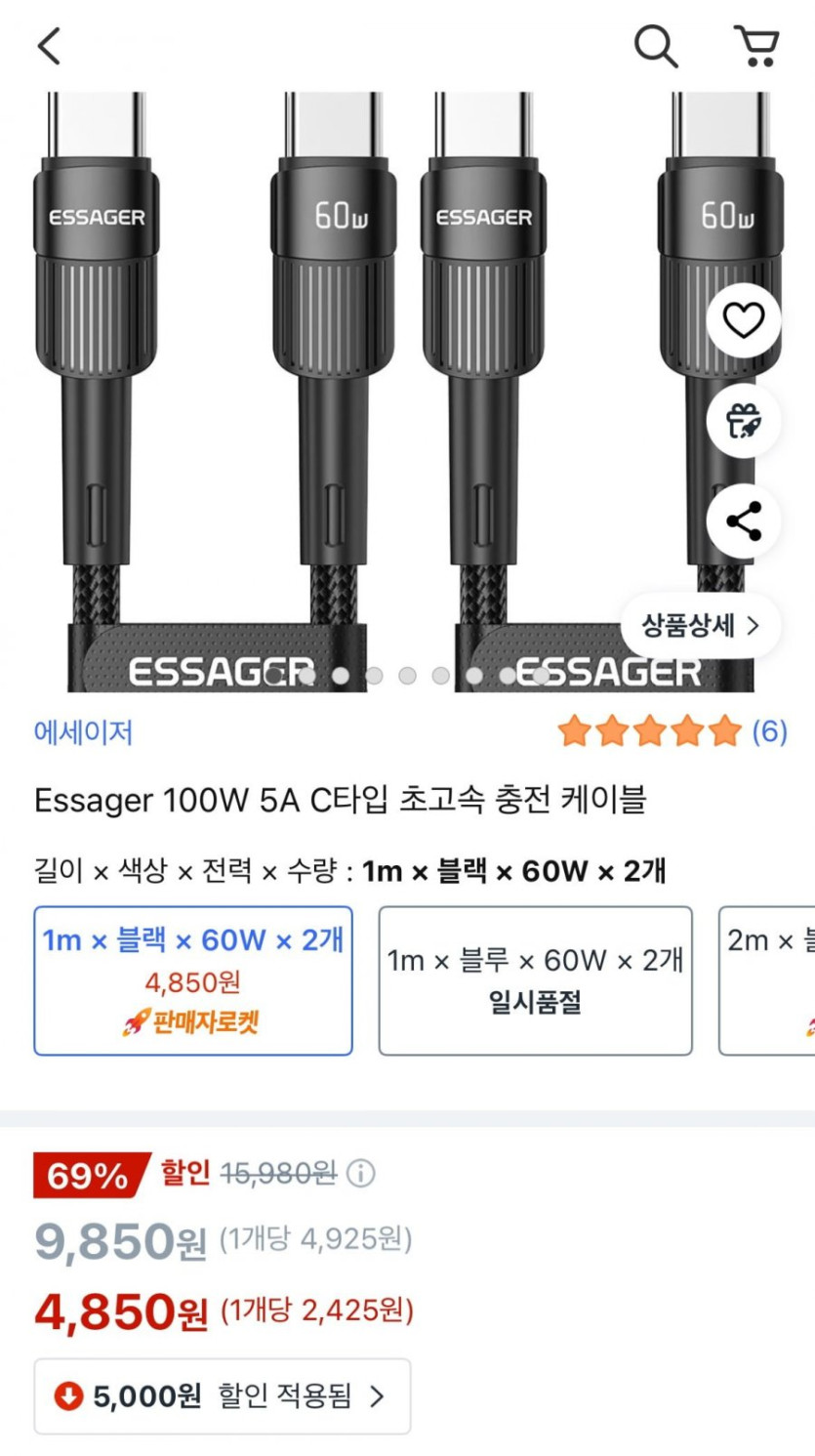Share this Essager cable product
Screen dimensions: 815x1456
coord(744,521)
